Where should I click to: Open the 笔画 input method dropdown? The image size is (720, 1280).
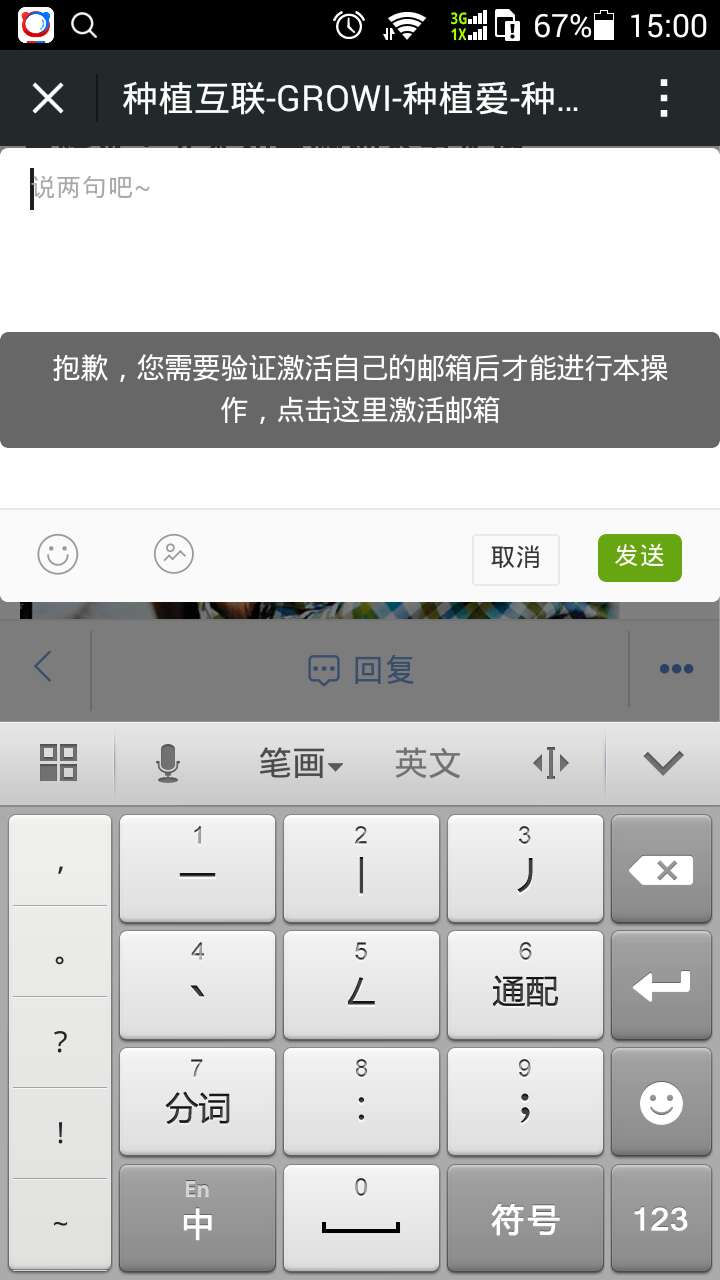pos(300,764)
